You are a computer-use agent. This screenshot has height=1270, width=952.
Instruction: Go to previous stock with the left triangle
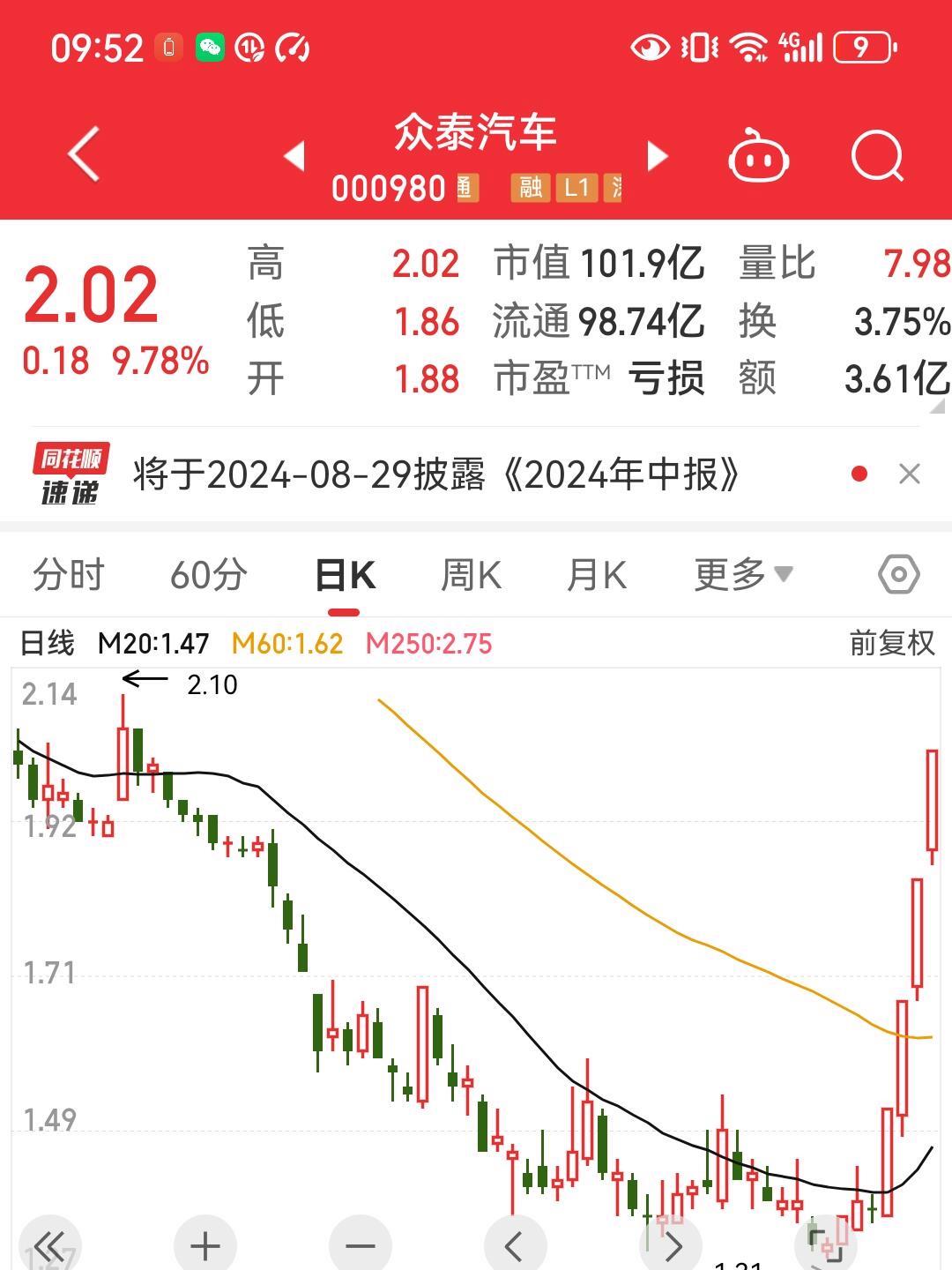pos(295,155)
